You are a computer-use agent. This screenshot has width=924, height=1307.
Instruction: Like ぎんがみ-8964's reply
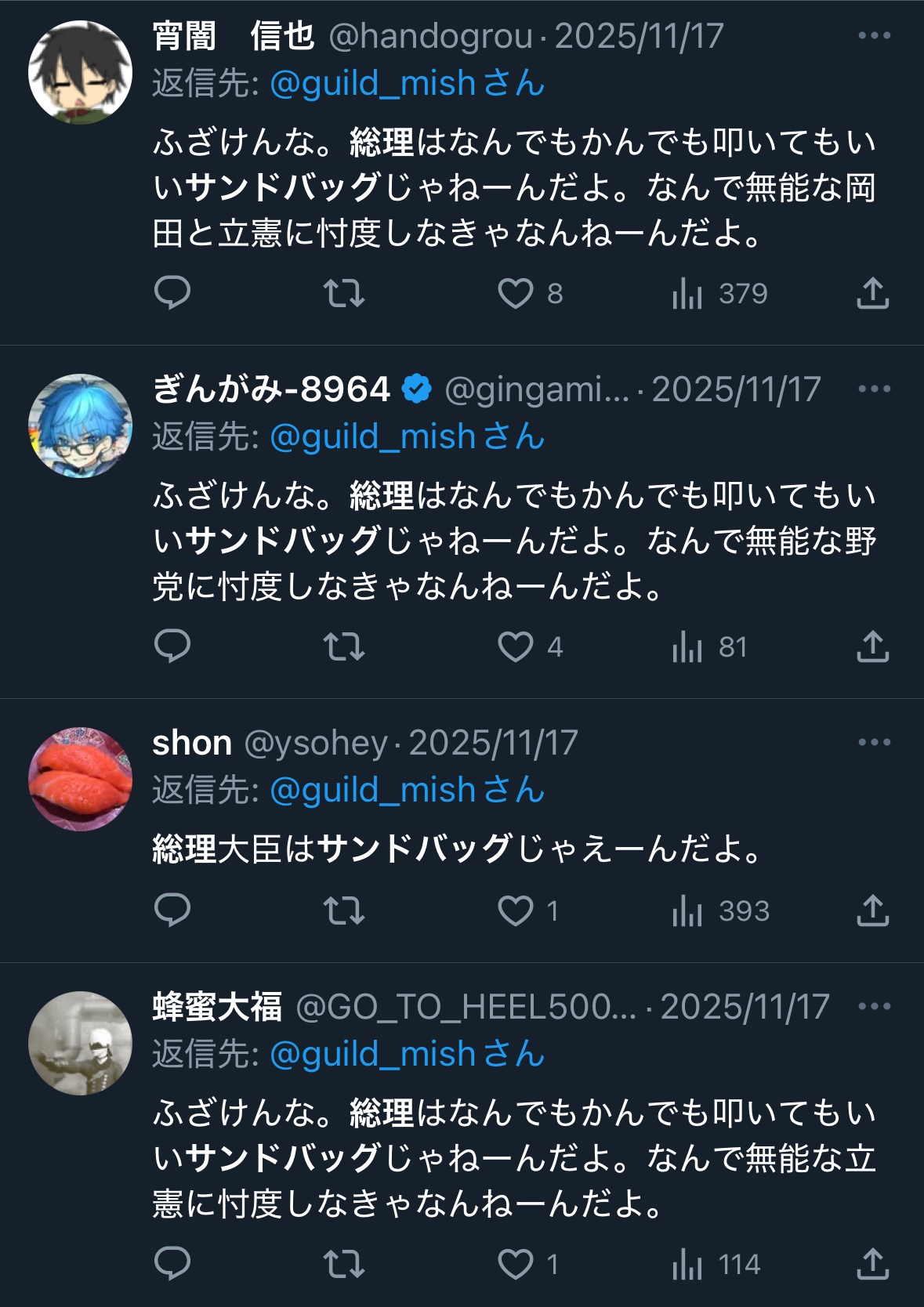pos(515,647)
